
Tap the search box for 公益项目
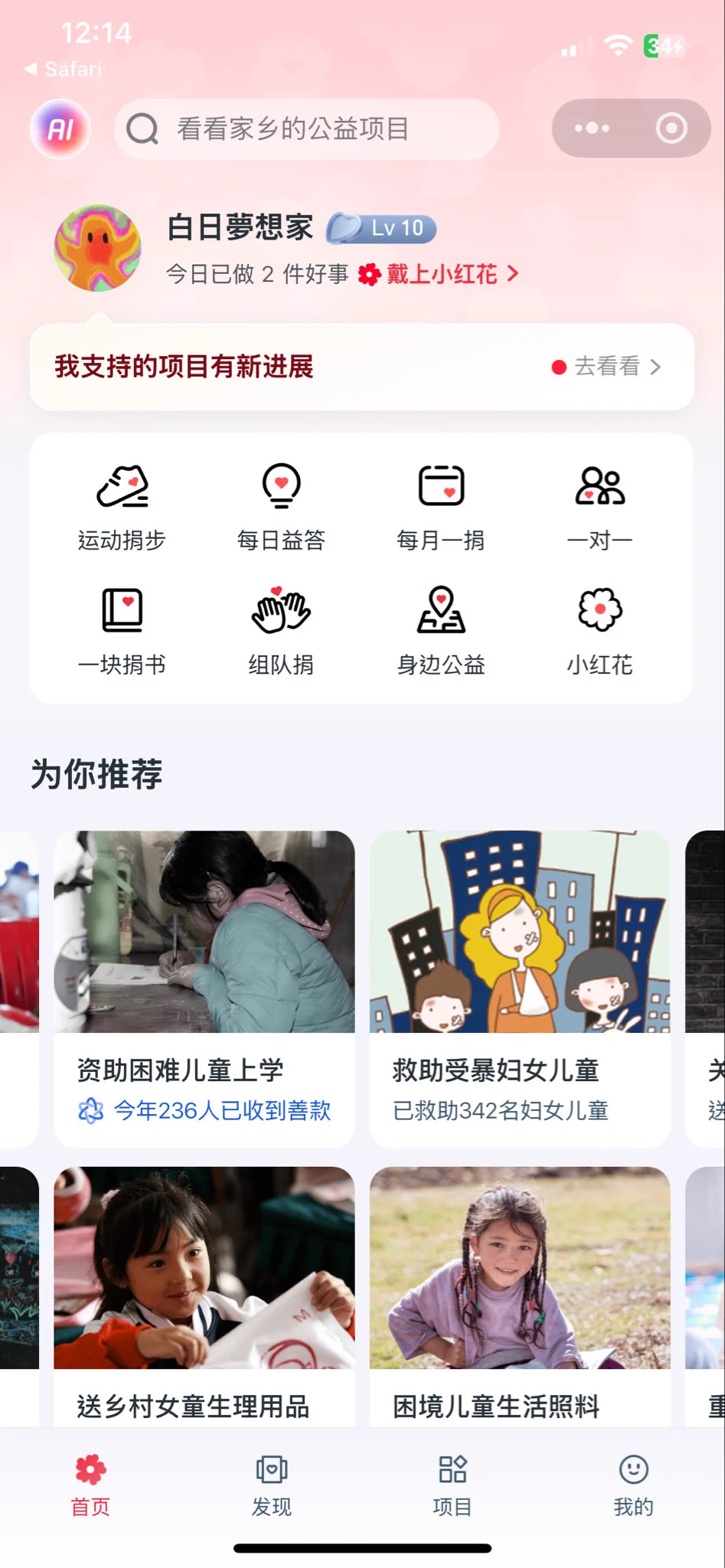pyautogui.click(x=306, y=129)
